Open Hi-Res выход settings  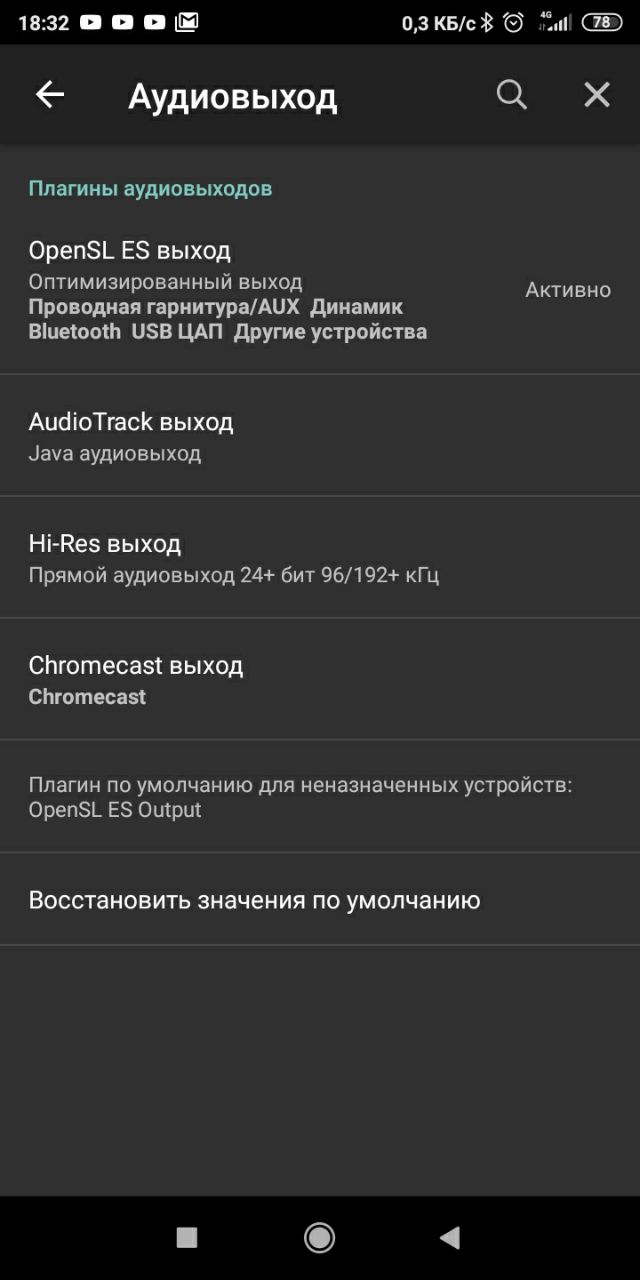point(320,558)
